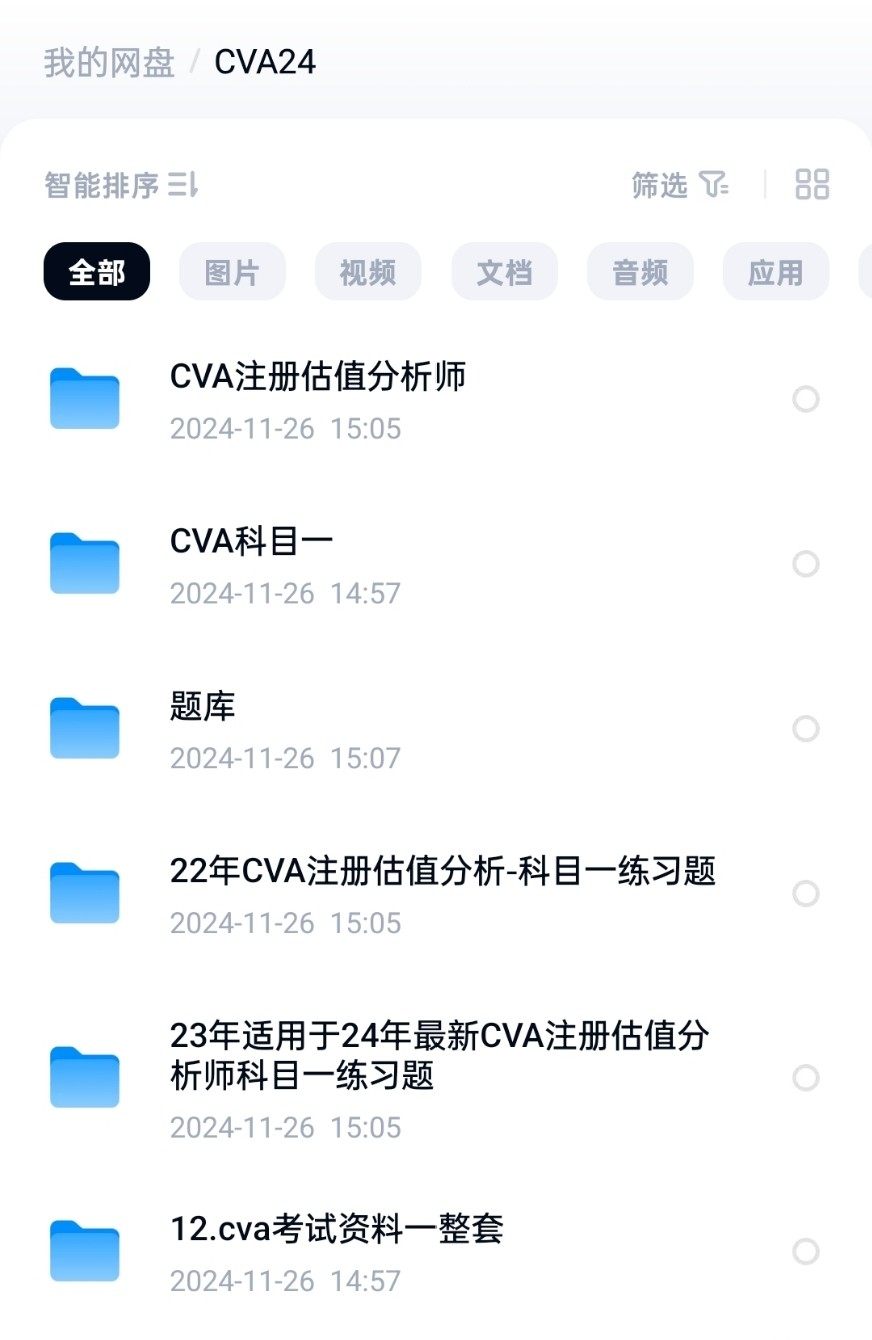Open the 23年适用于24年最新CVA folder
The width and height of the screenshot is (872, 1340).
tap(440, 1055)
